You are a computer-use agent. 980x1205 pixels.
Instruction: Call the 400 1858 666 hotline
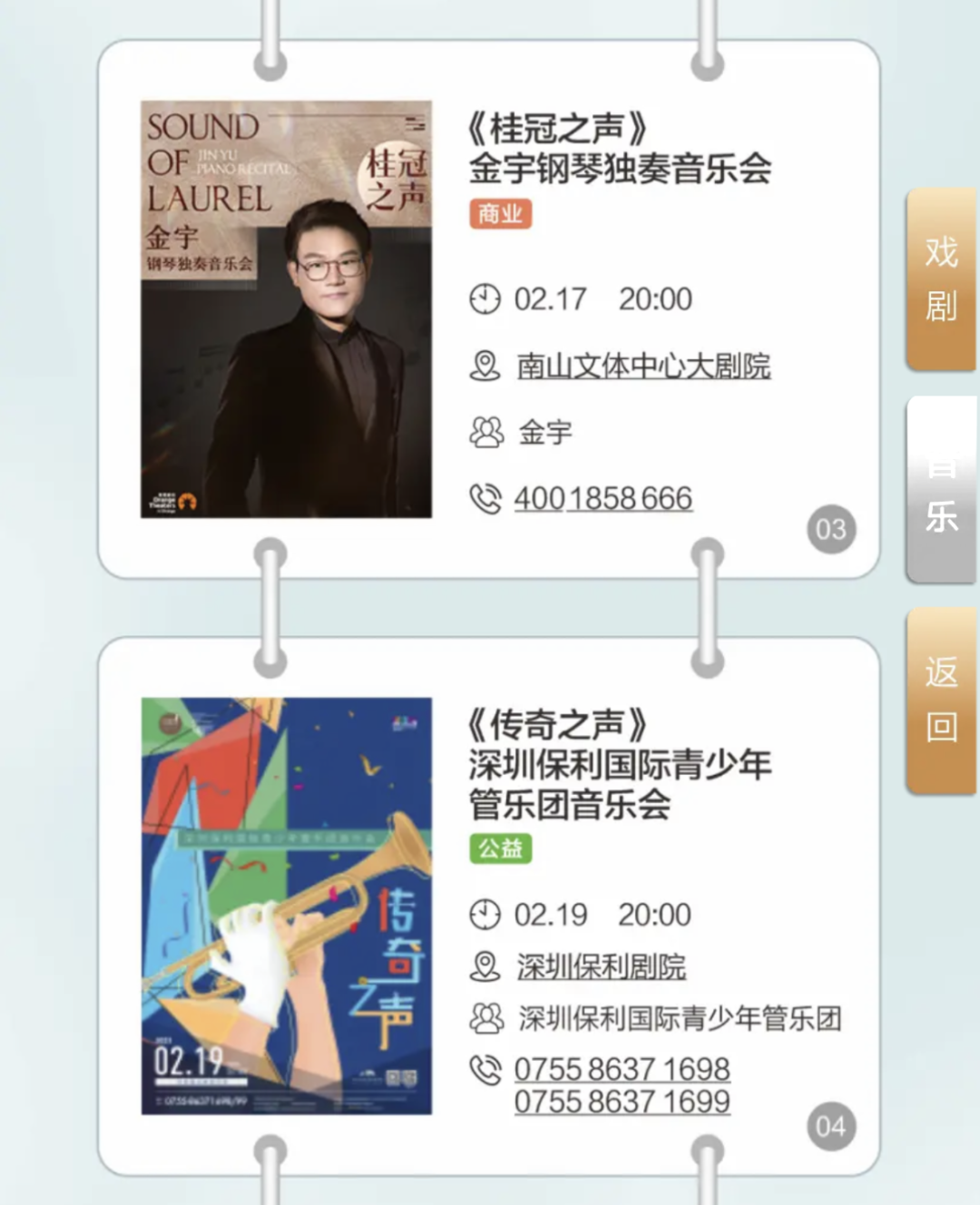(603, 498)
